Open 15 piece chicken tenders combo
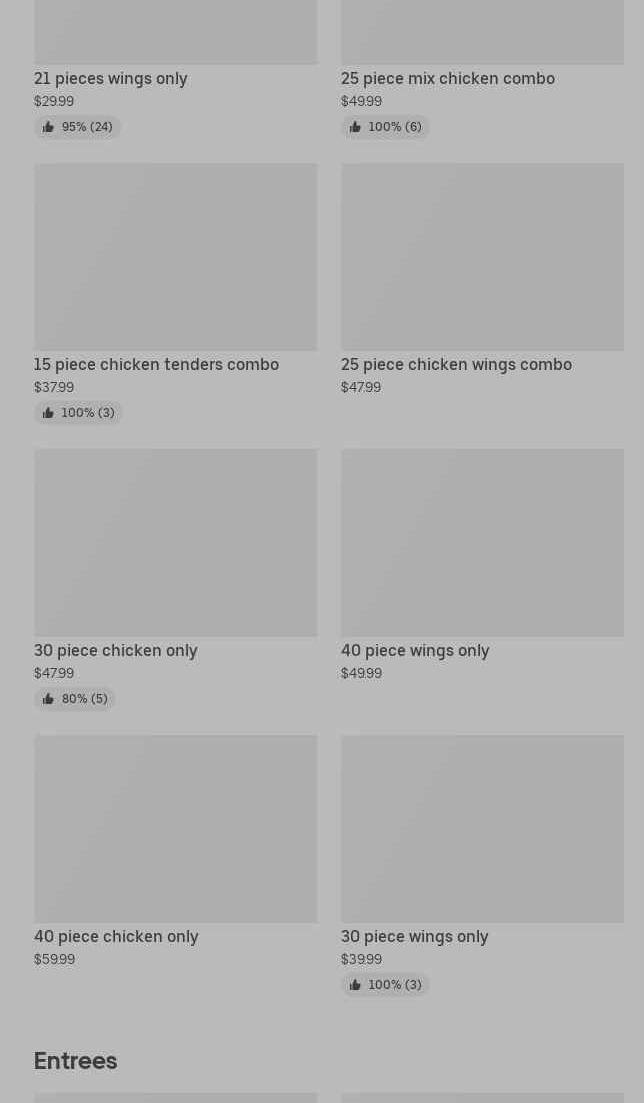 pos(175,293)
